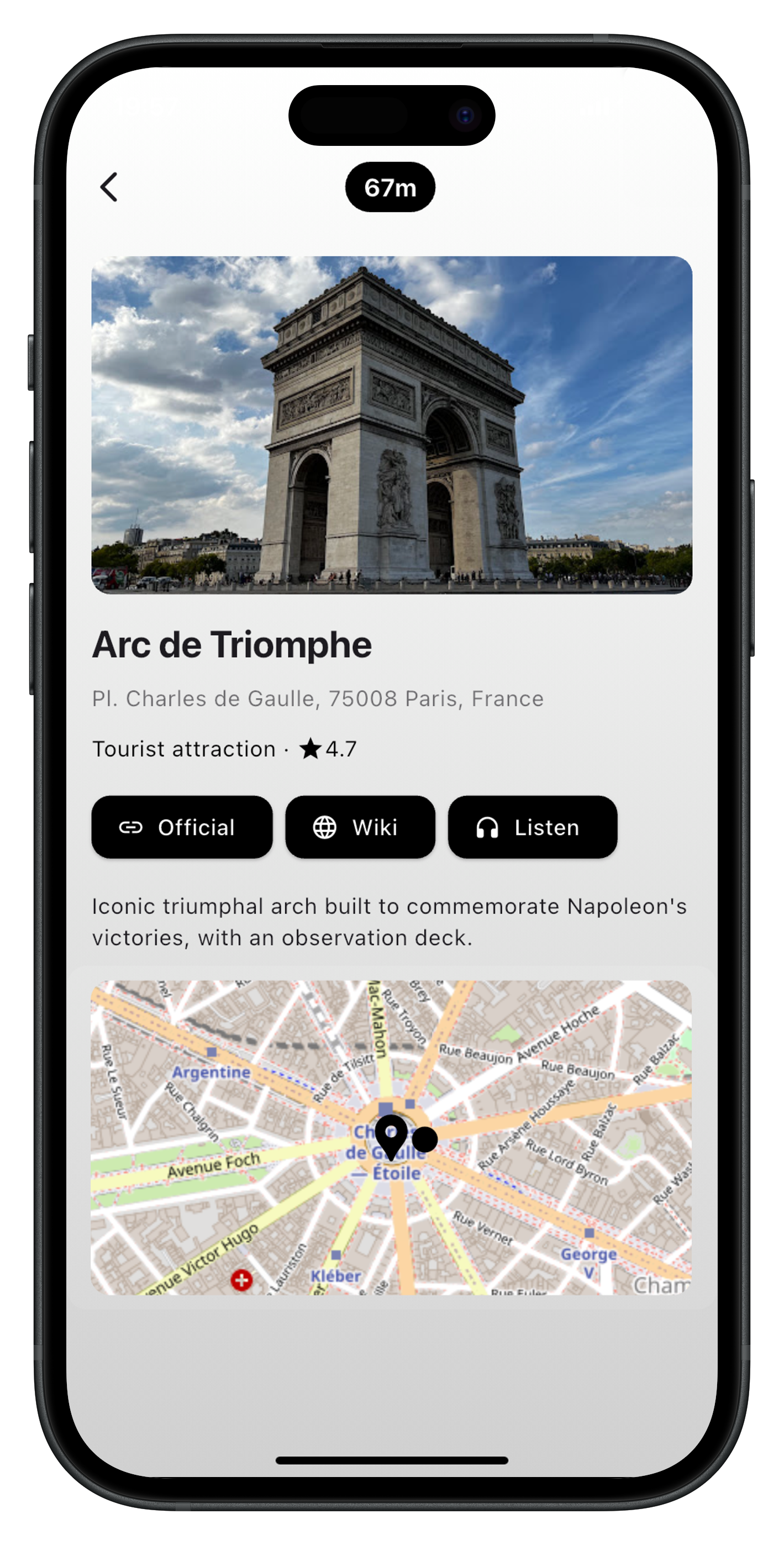
Task: Open the Wikipedia page with Wiki
Action: (x=360, y=828)
